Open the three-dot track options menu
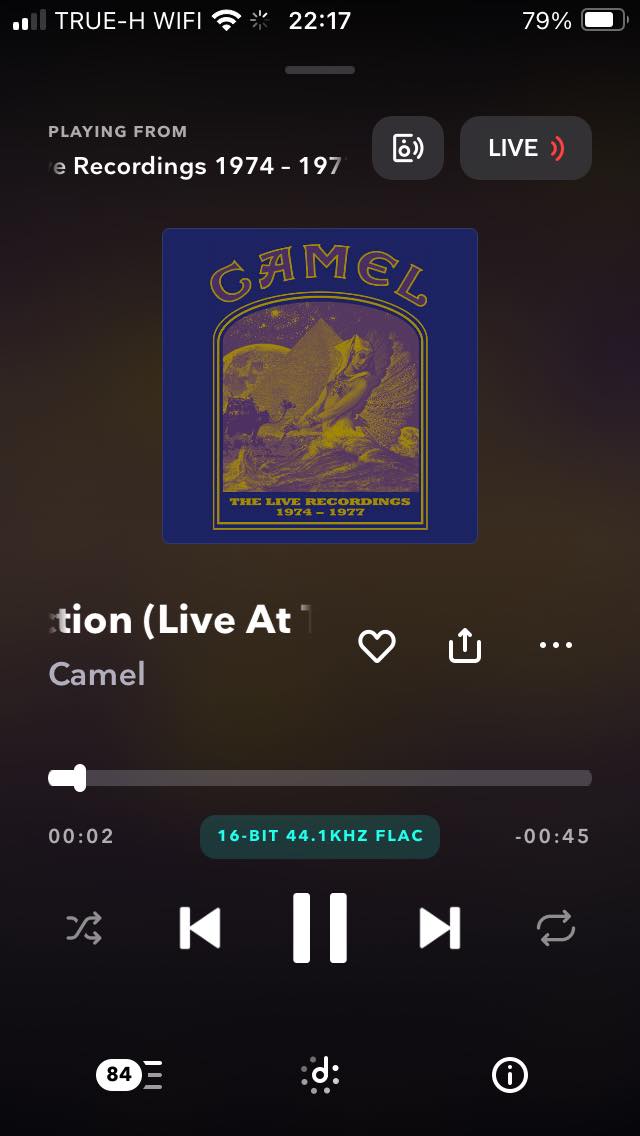Image resolution: width=640 pixels, height=1136 pixels. (555, 645)
